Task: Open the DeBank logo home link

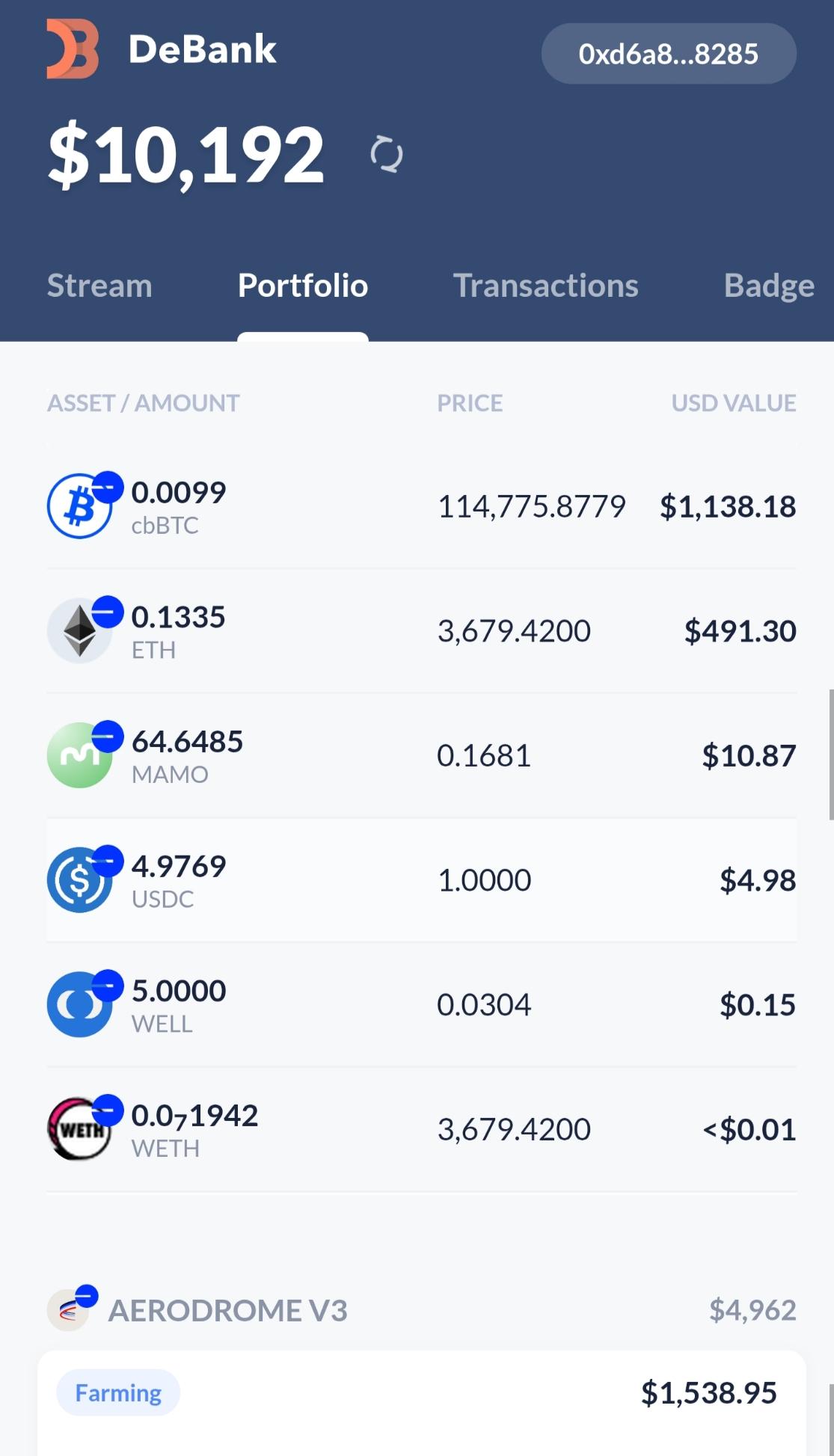Action: point(162,49)
